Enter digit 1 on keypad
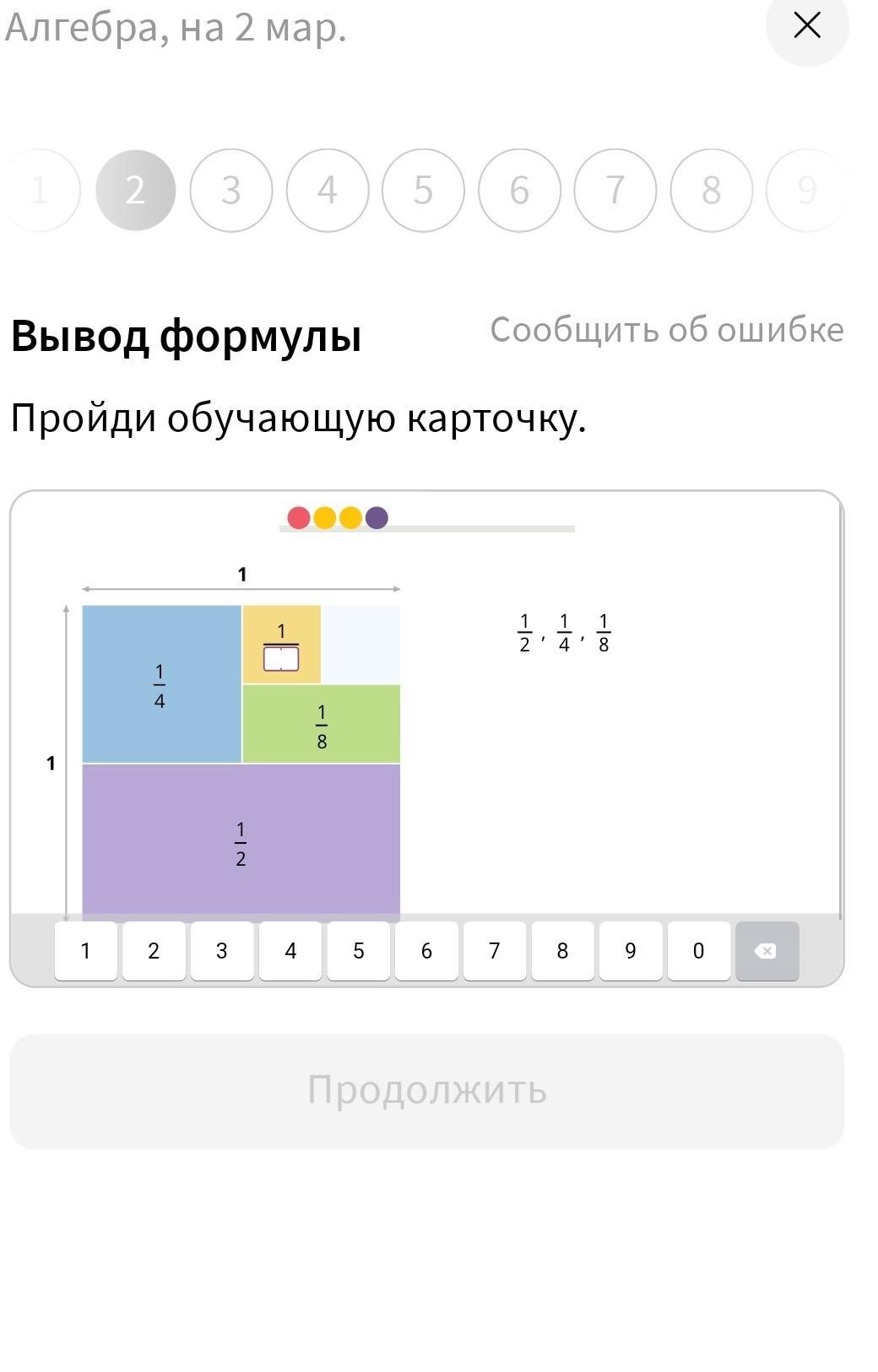This screenshot has height=1372, width=878. 85,951
